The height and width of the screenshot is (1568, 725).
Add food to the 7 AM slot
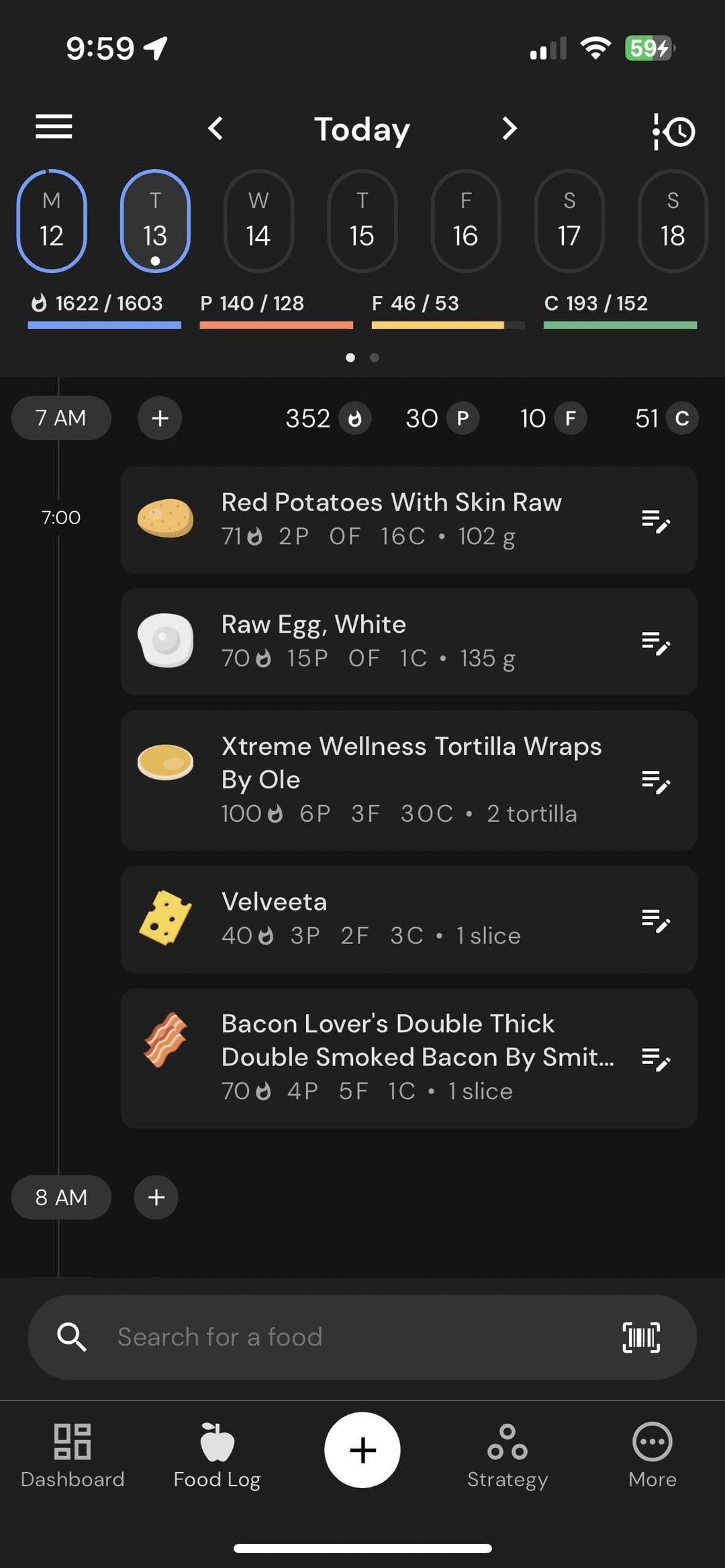[160, 418]
